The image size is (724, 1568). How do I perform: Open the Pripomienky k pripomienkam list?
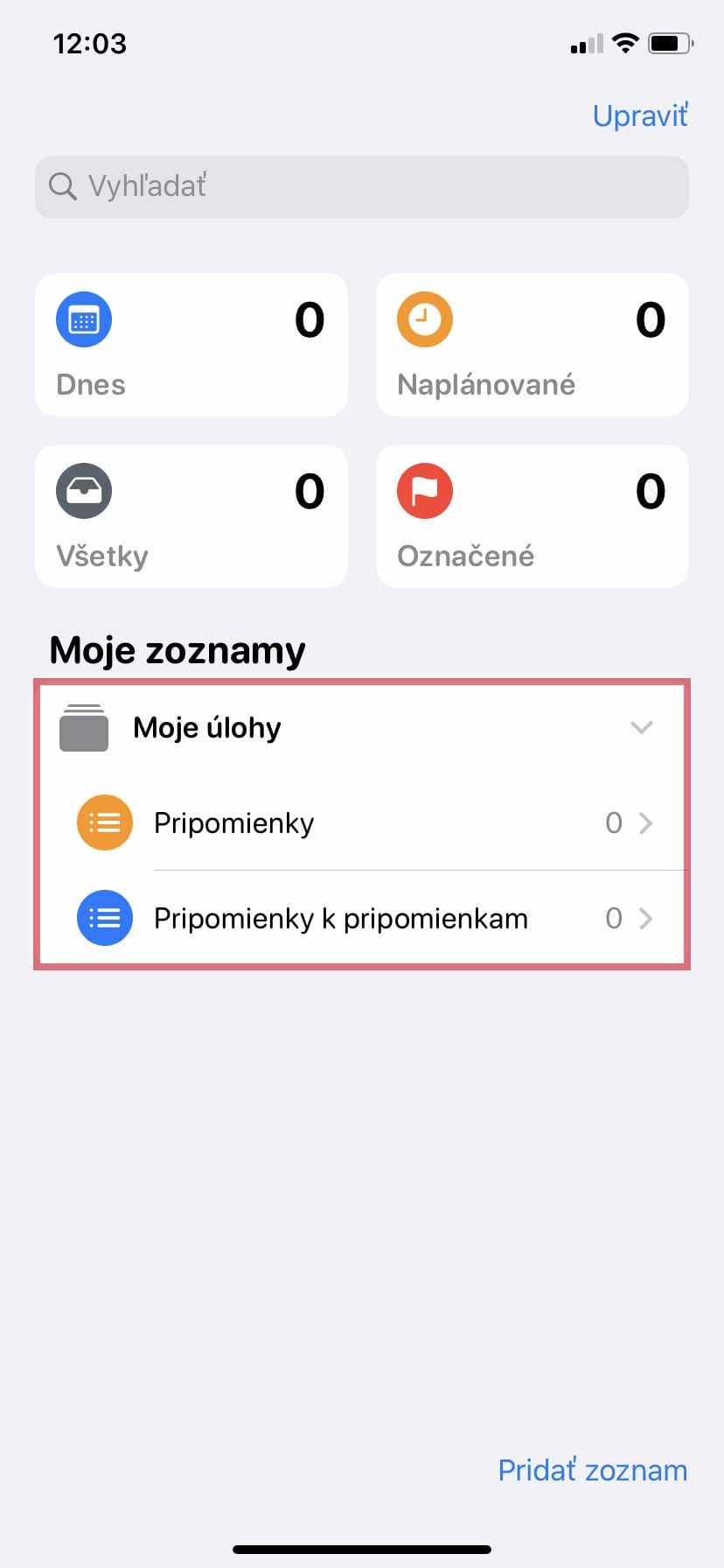(x=362, y=918)
